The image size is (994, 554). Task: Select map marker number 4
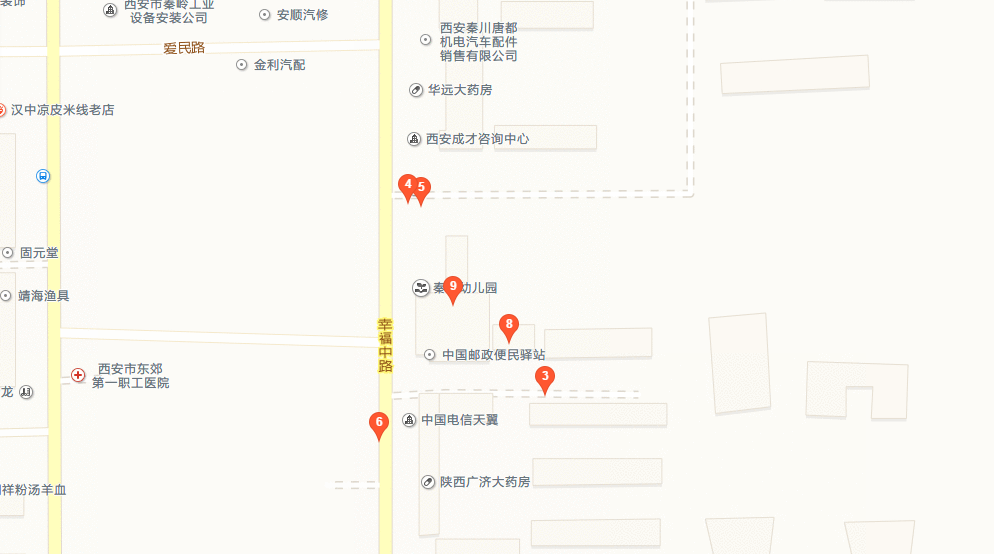[x=406, y=185]
